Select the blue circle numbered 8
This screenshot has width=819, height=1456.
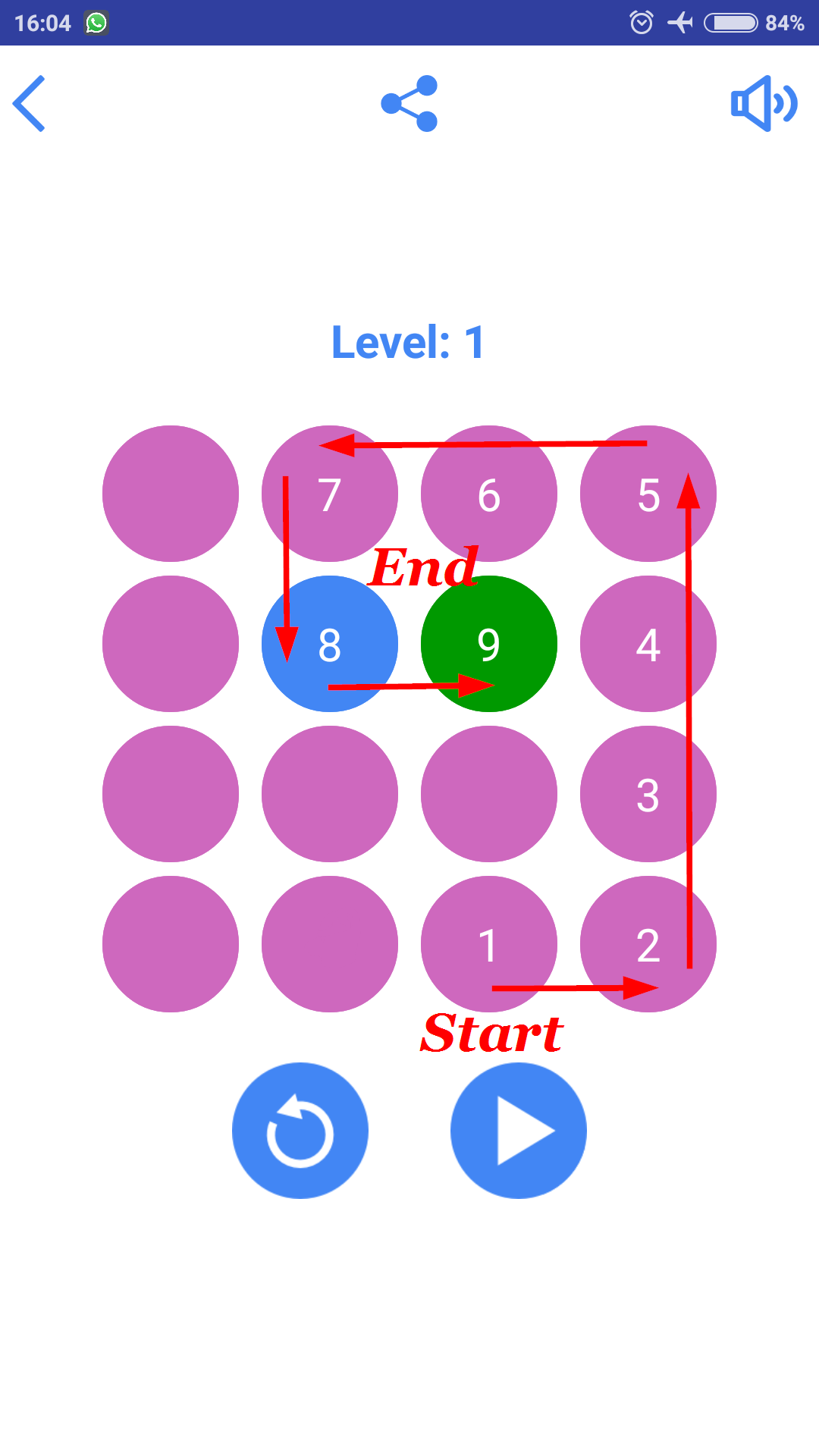[x=330, y=644]
